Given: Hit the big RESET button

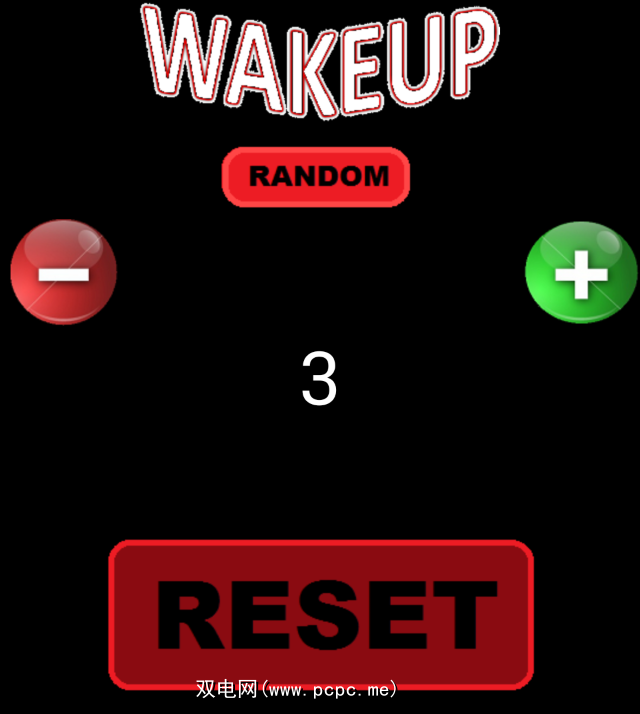Looking at the screenshot, I should [x=321, y=614].
